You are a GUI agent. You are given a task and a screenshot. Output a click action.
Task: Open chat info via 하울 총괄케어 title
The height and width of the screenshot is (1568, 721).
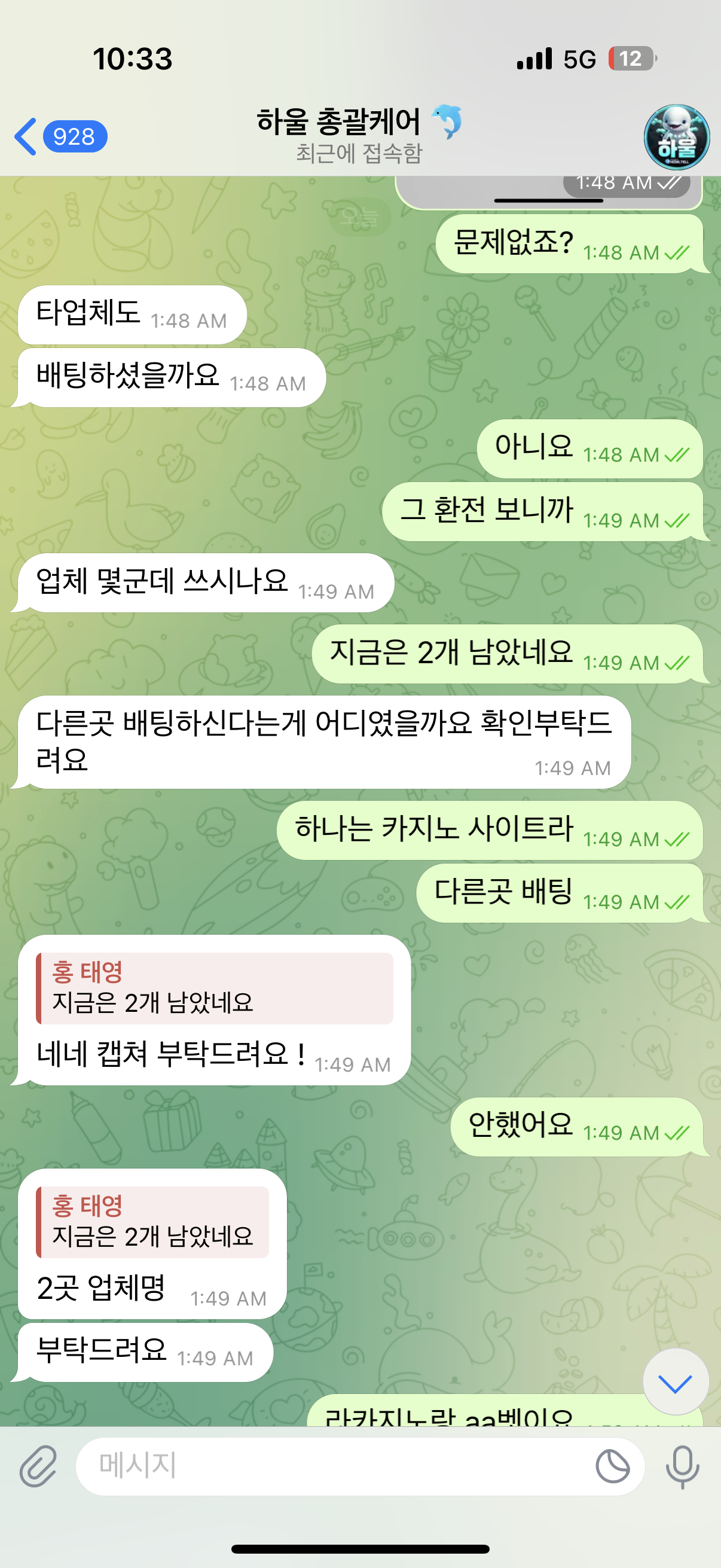tap(358, 135)
